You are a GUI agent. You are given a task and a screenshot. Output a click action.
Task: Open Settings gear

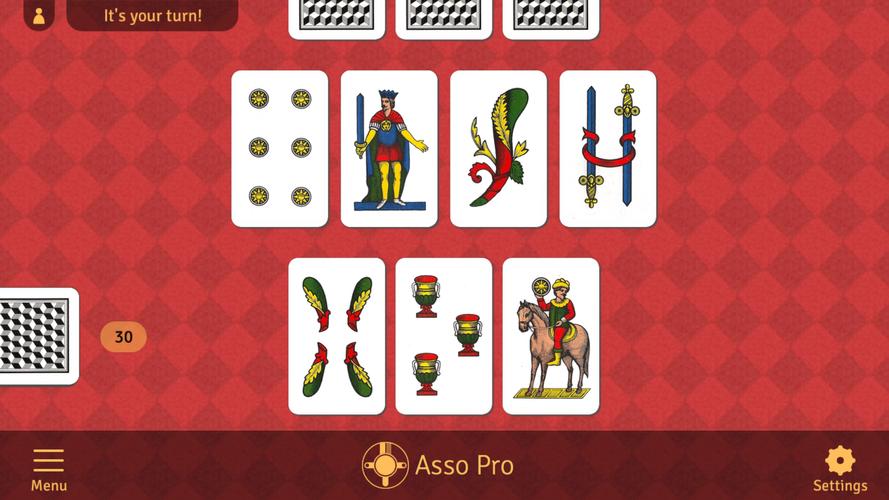tap(839, 468)
